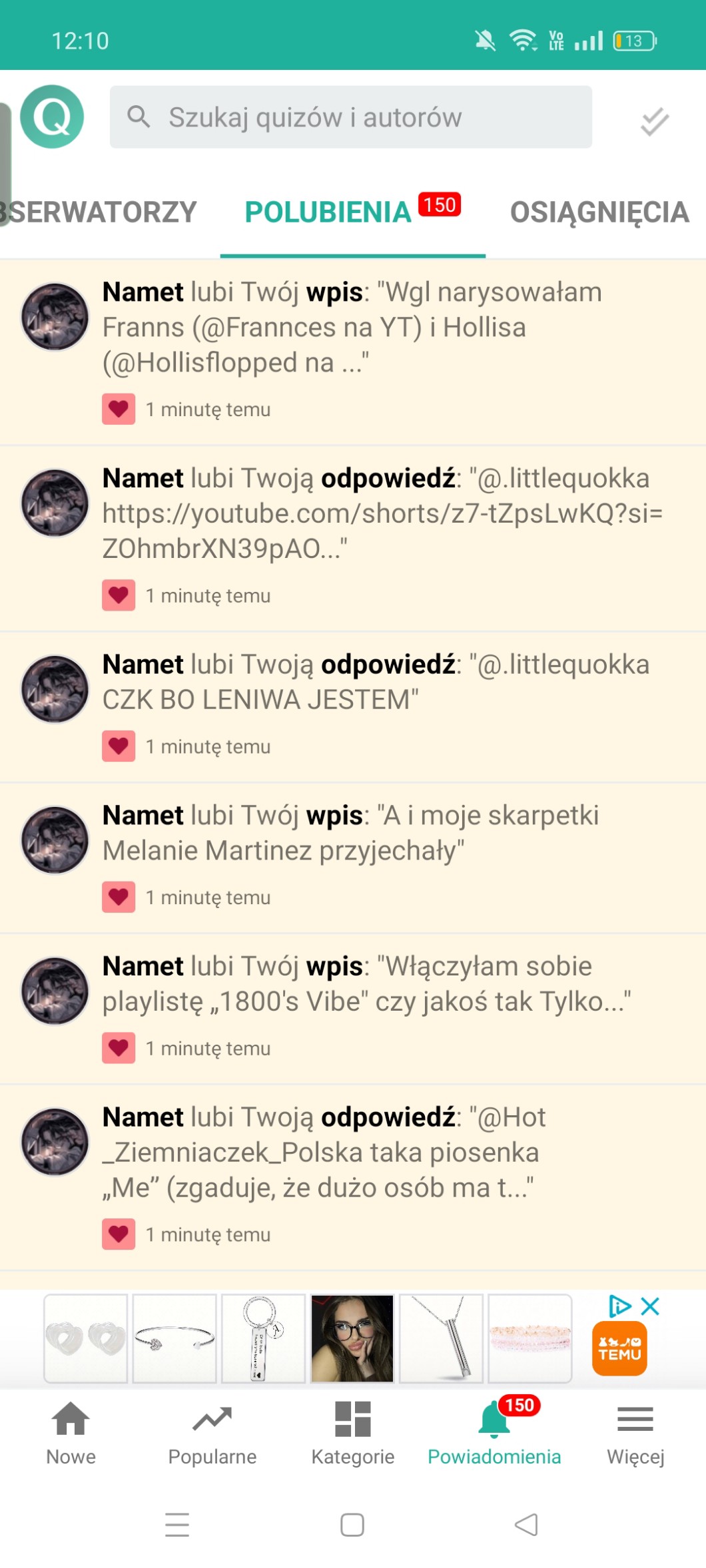
Task: Open the Temu ad logo
Action: coord(619,1349)
